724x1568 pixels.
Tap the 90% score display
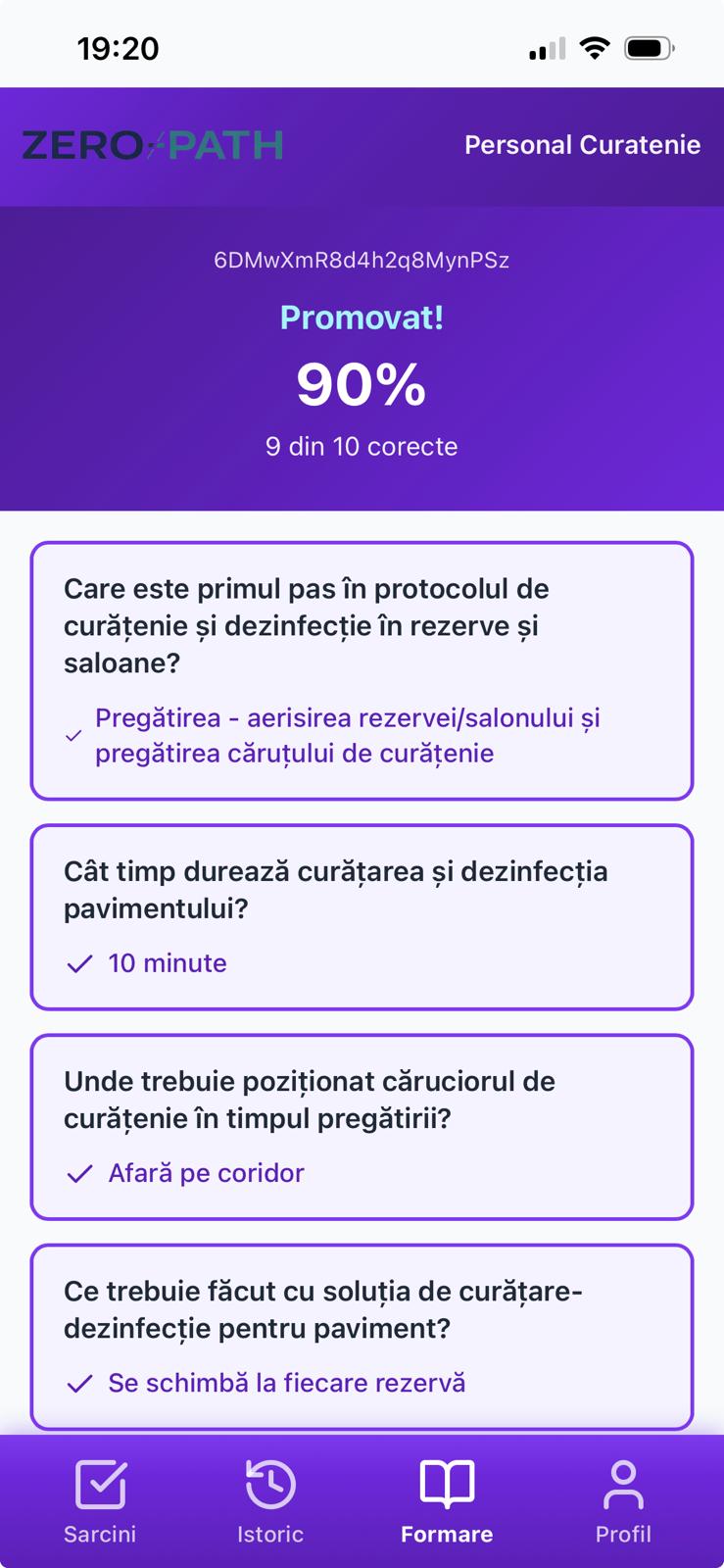pos(362,384)
